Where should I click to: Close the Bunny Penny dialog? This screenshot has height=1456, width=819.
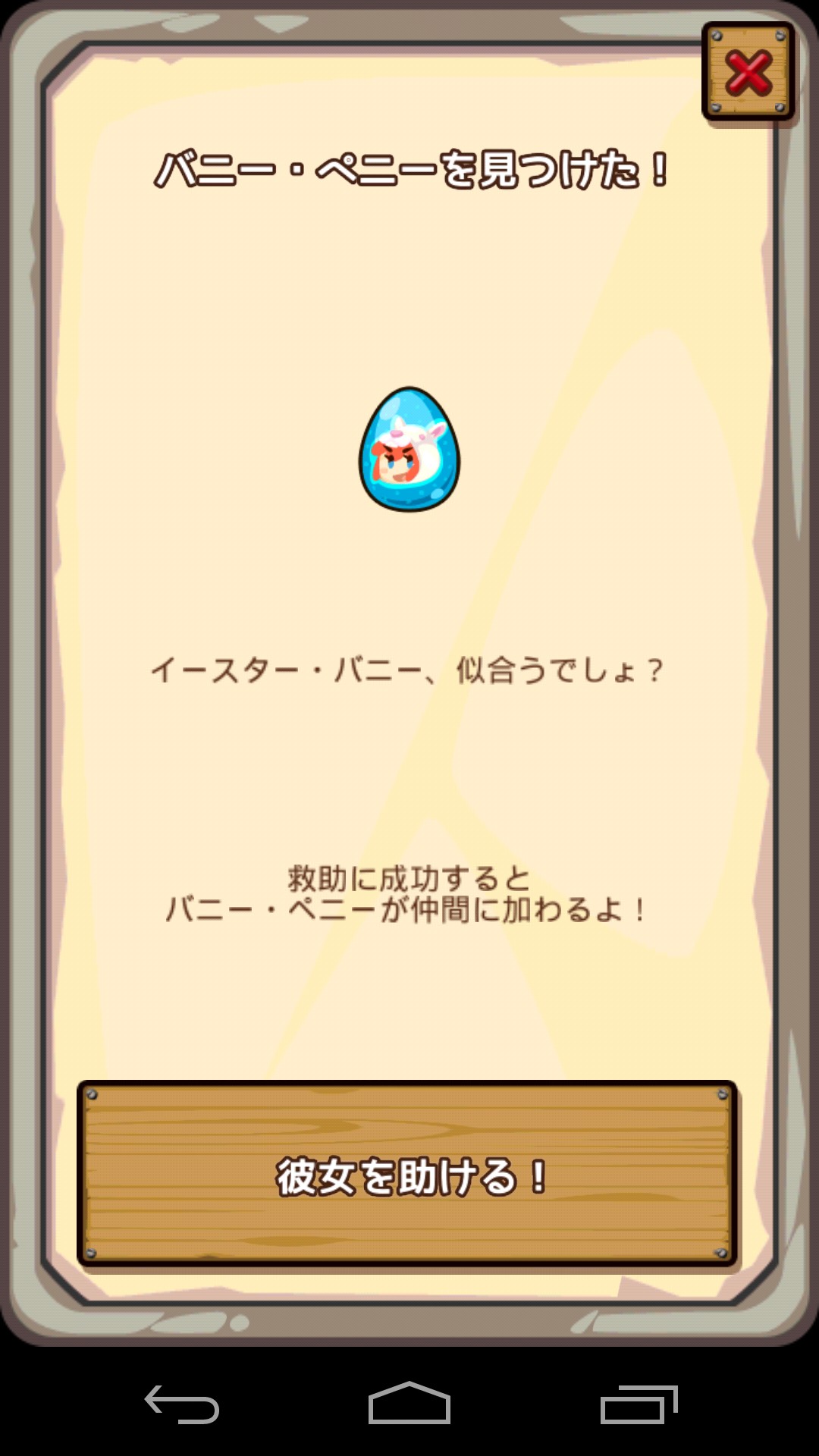pyautogui.click(x=748, y=72)
